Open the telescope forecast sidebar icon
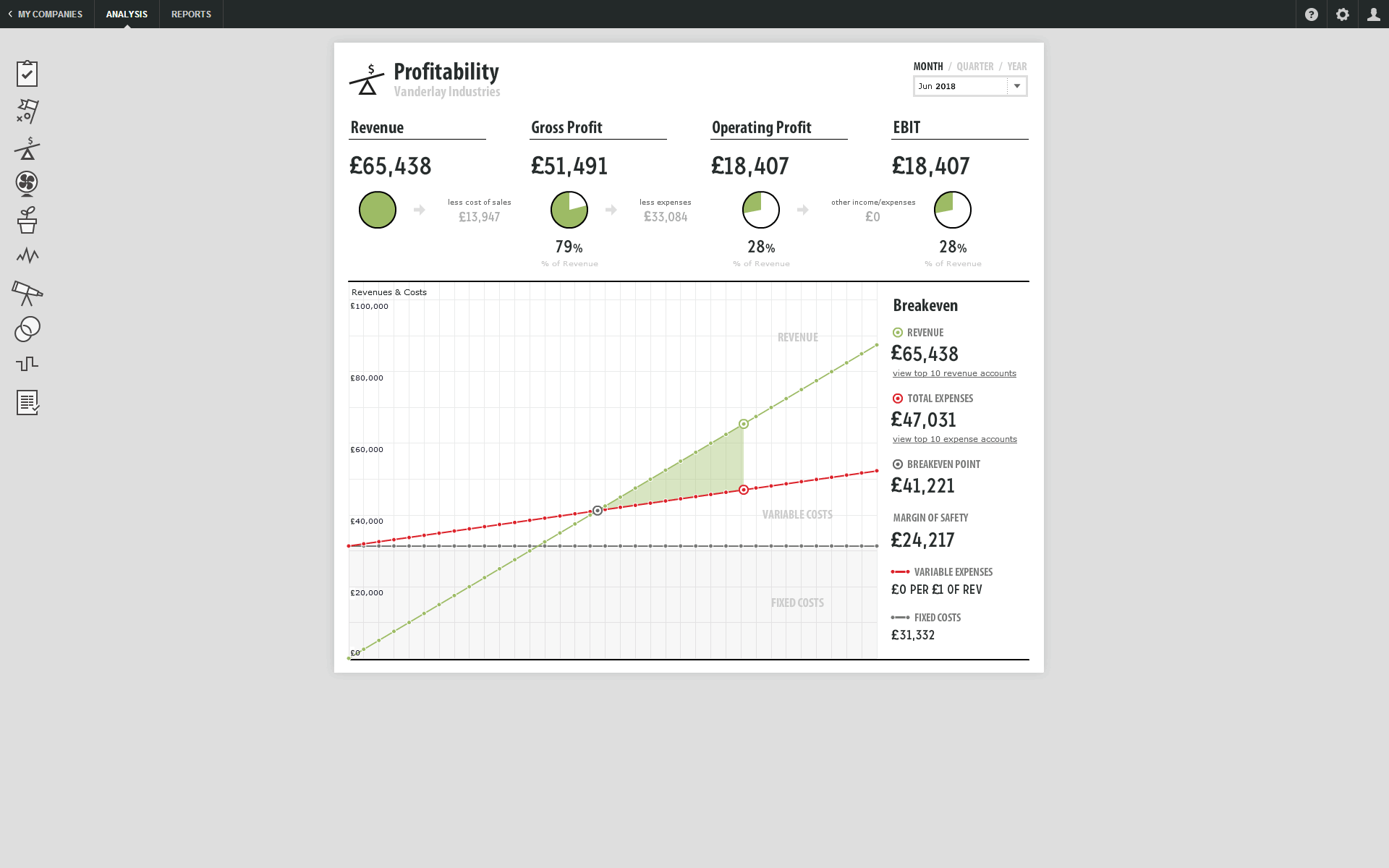1389x868 pixels. (x=27, y=292)
